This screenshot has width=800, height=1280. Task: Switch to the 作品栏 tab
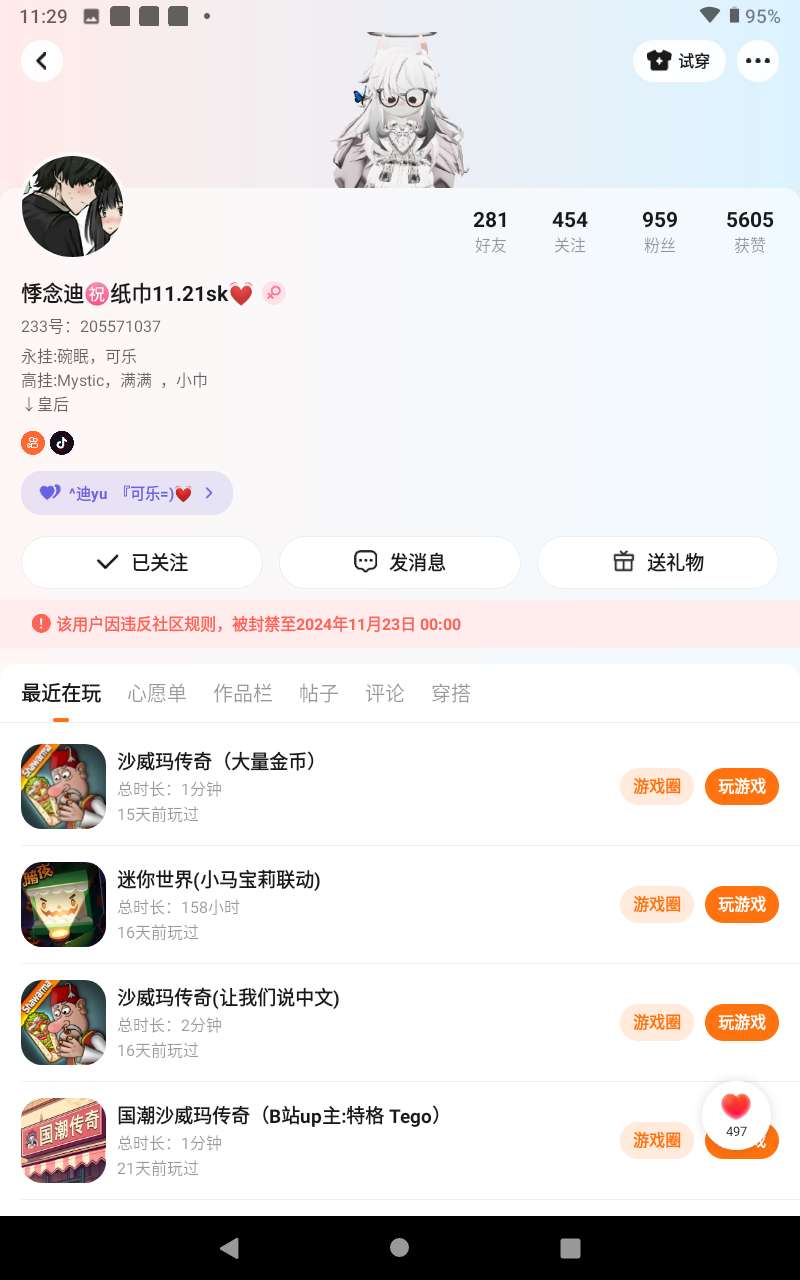243,693
